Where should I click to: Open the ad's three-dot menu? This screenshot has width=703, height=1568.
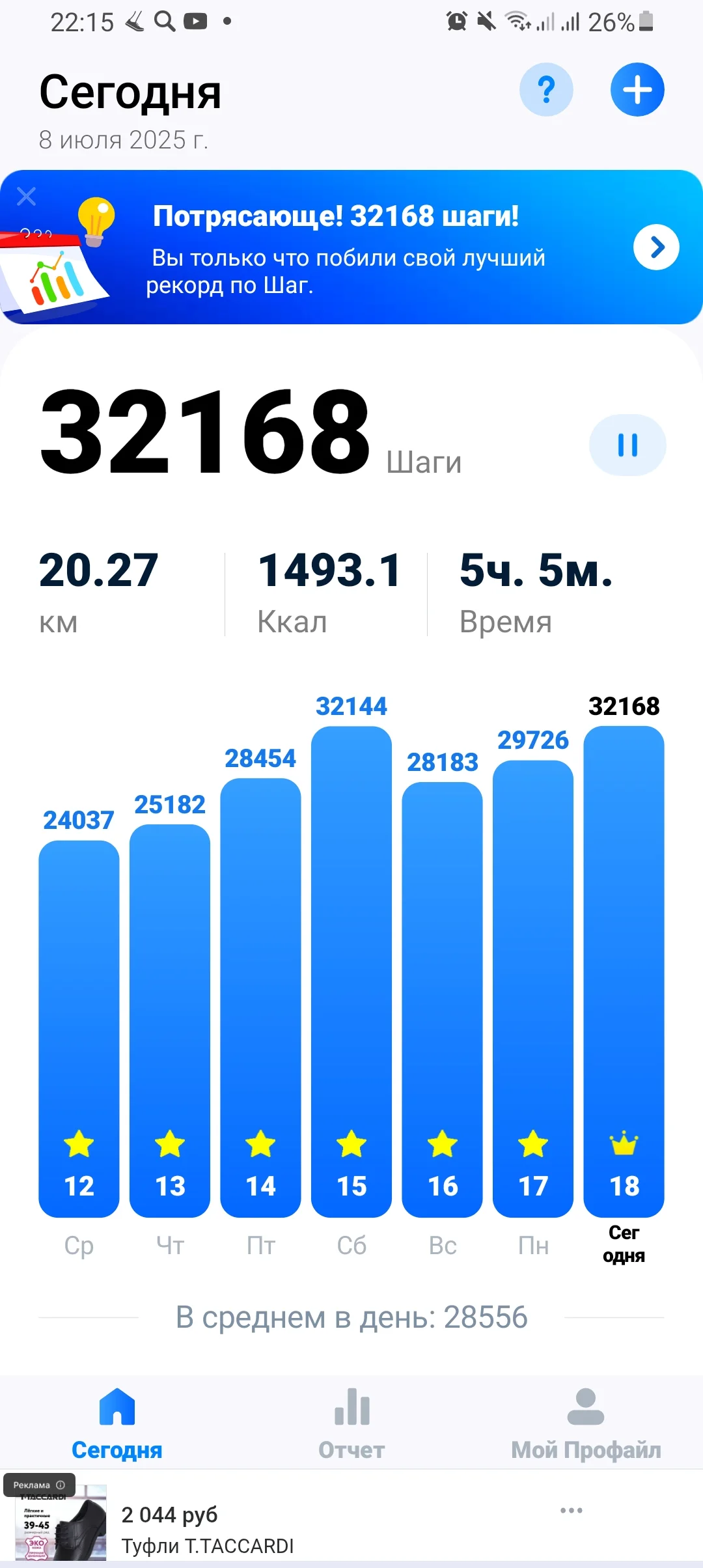571,1511
